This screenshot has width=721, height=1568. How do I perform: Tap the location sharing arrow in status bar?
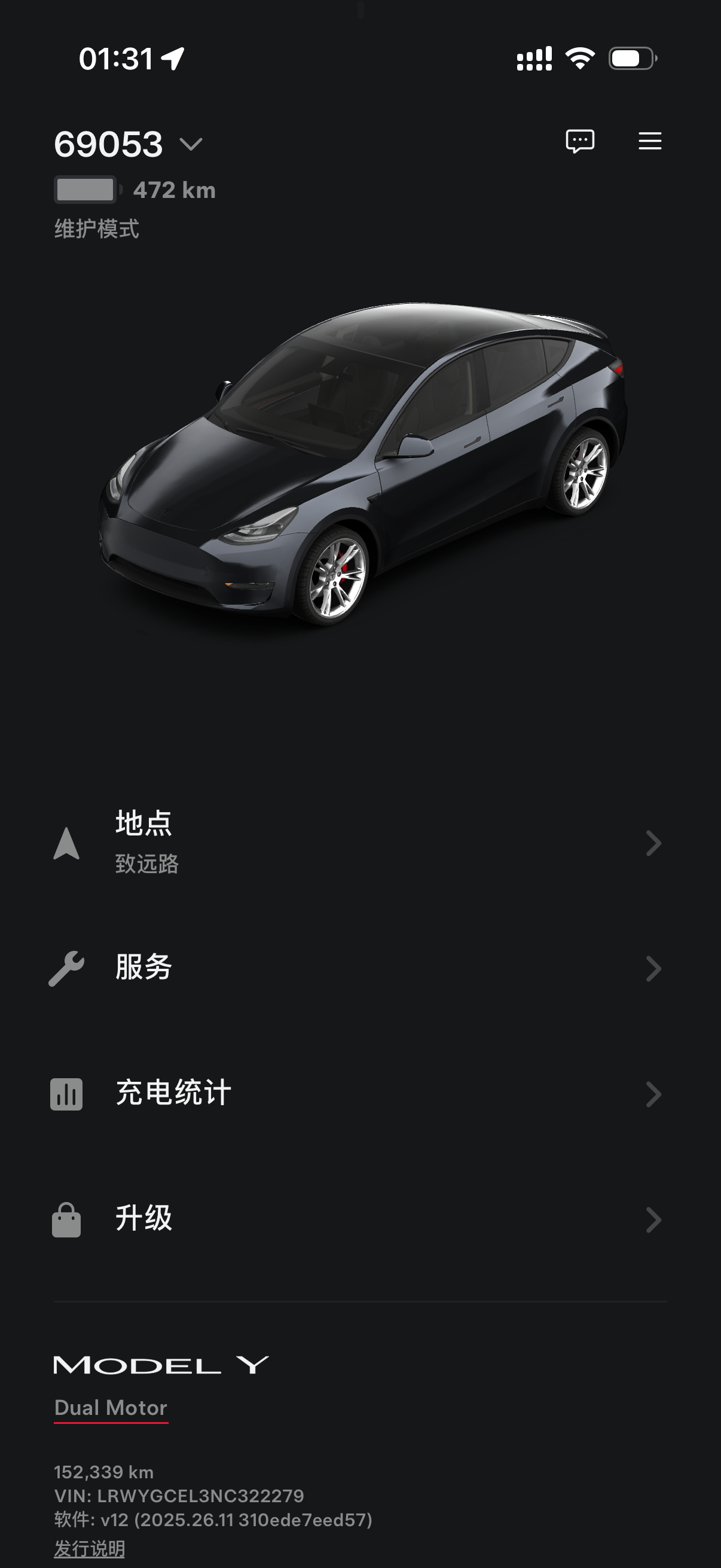point(172,59)
